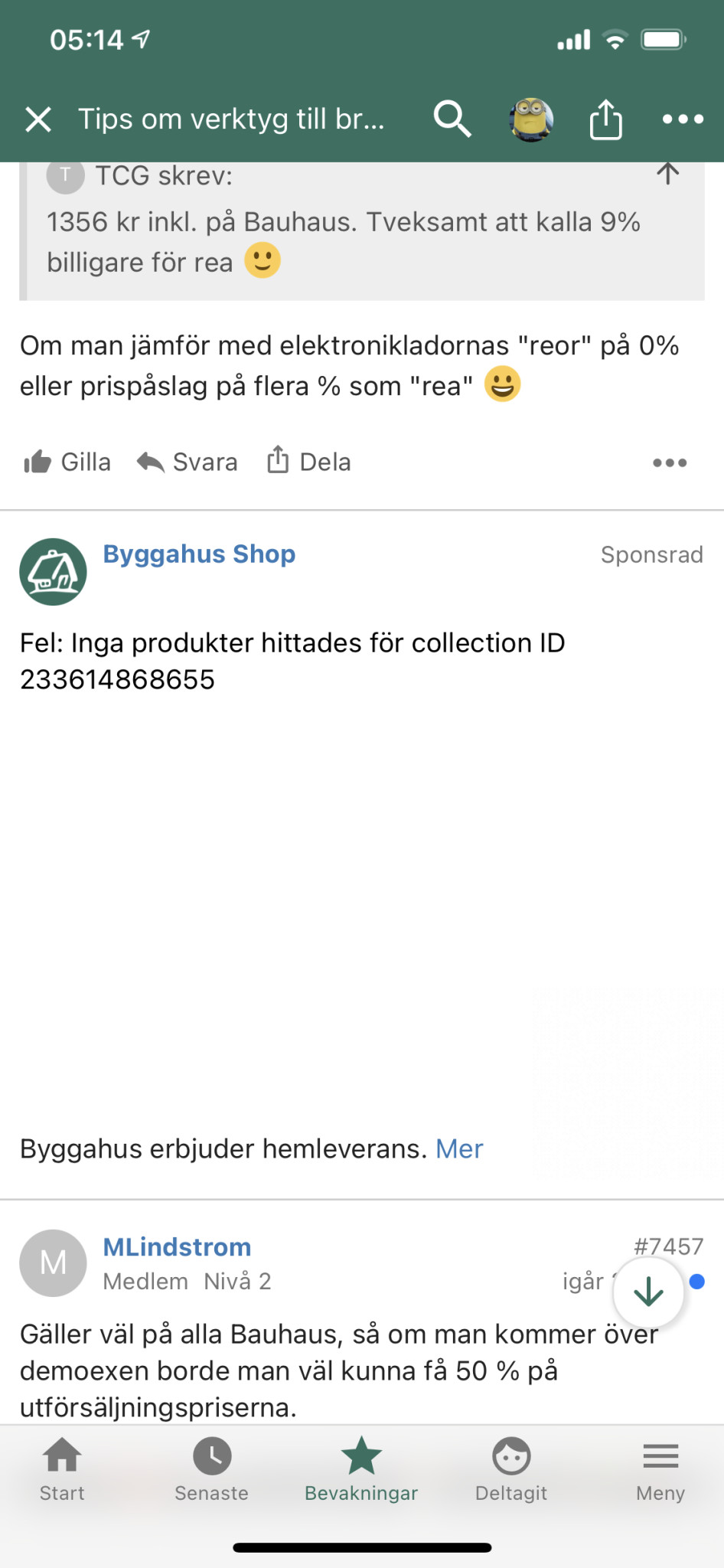Tap Mer to read more about hemleverans
The image size is (724, 1568).
pyautogui.click(x=459, y=1149)
